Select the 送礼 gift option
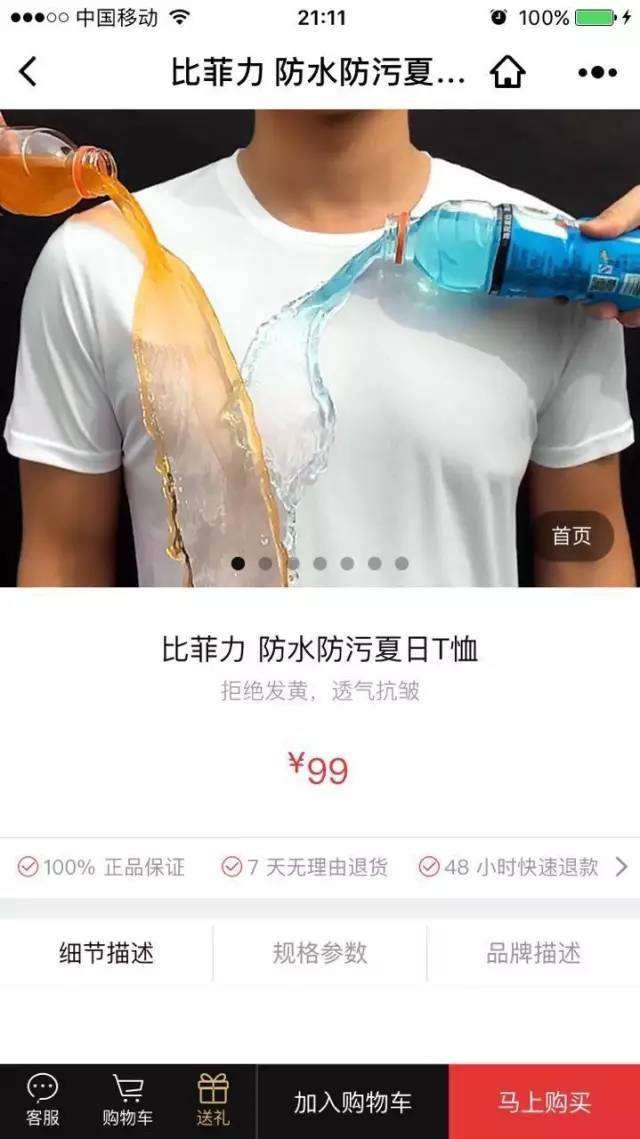 click(213, 1101)
